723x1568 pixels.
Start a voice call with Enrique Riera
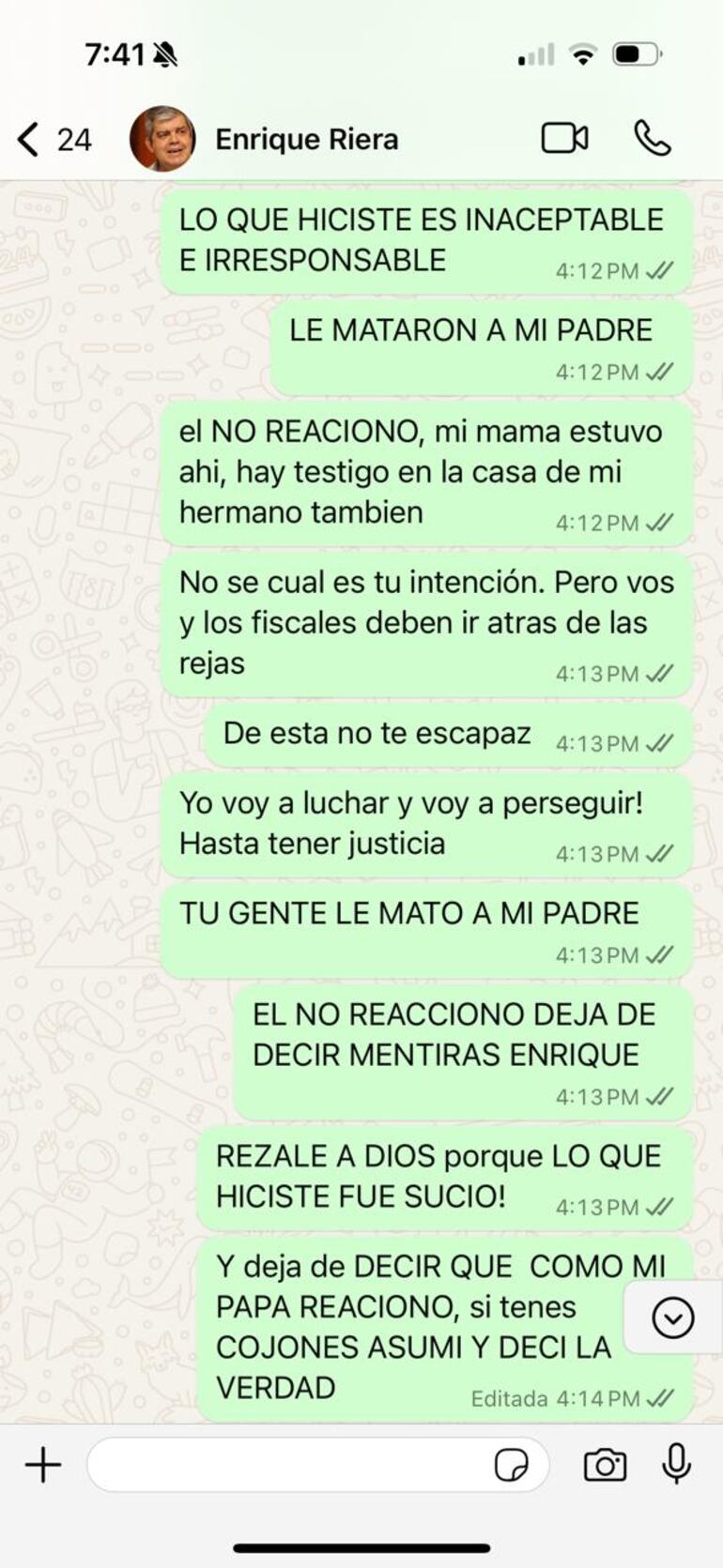tap(652, 138)
